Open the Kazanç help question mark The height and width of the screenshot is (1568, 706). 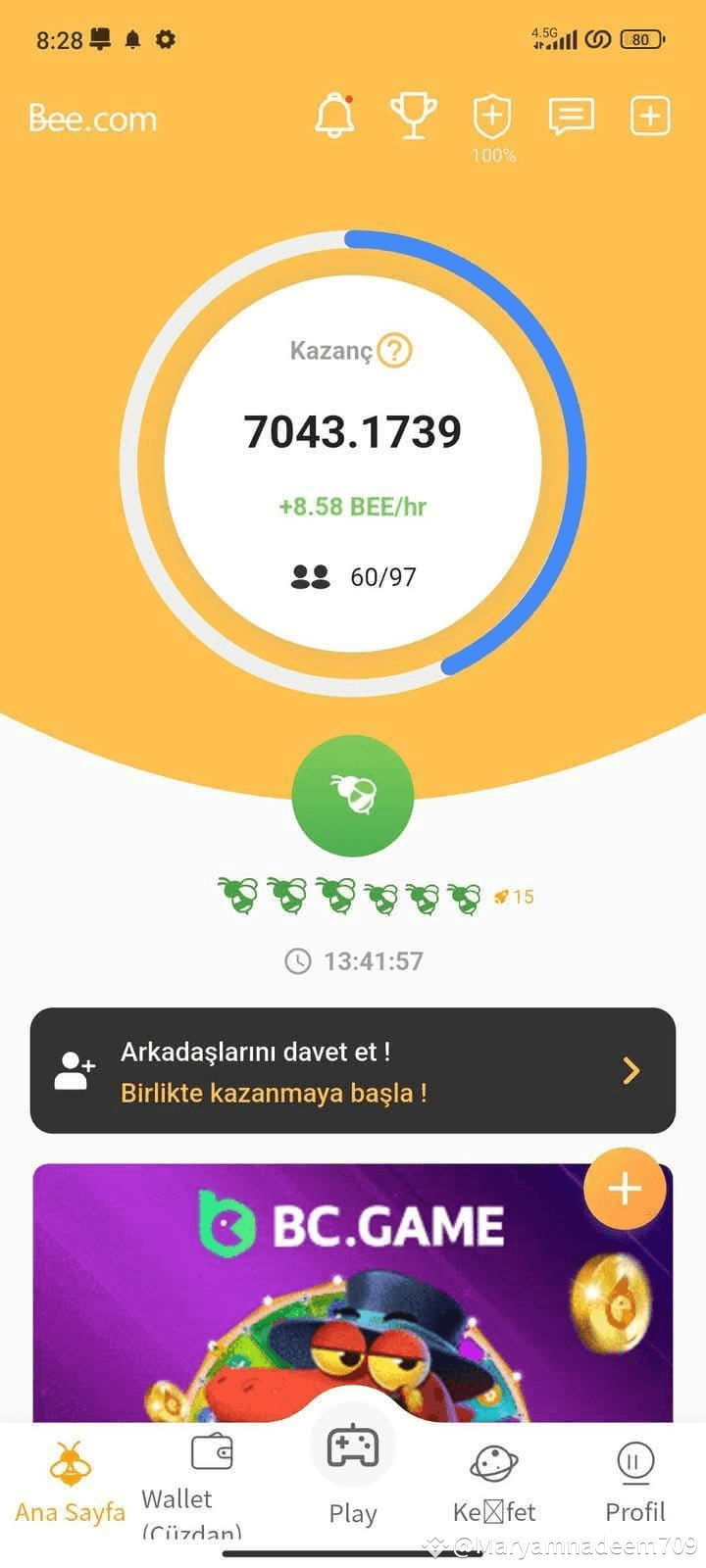(395, 350)
